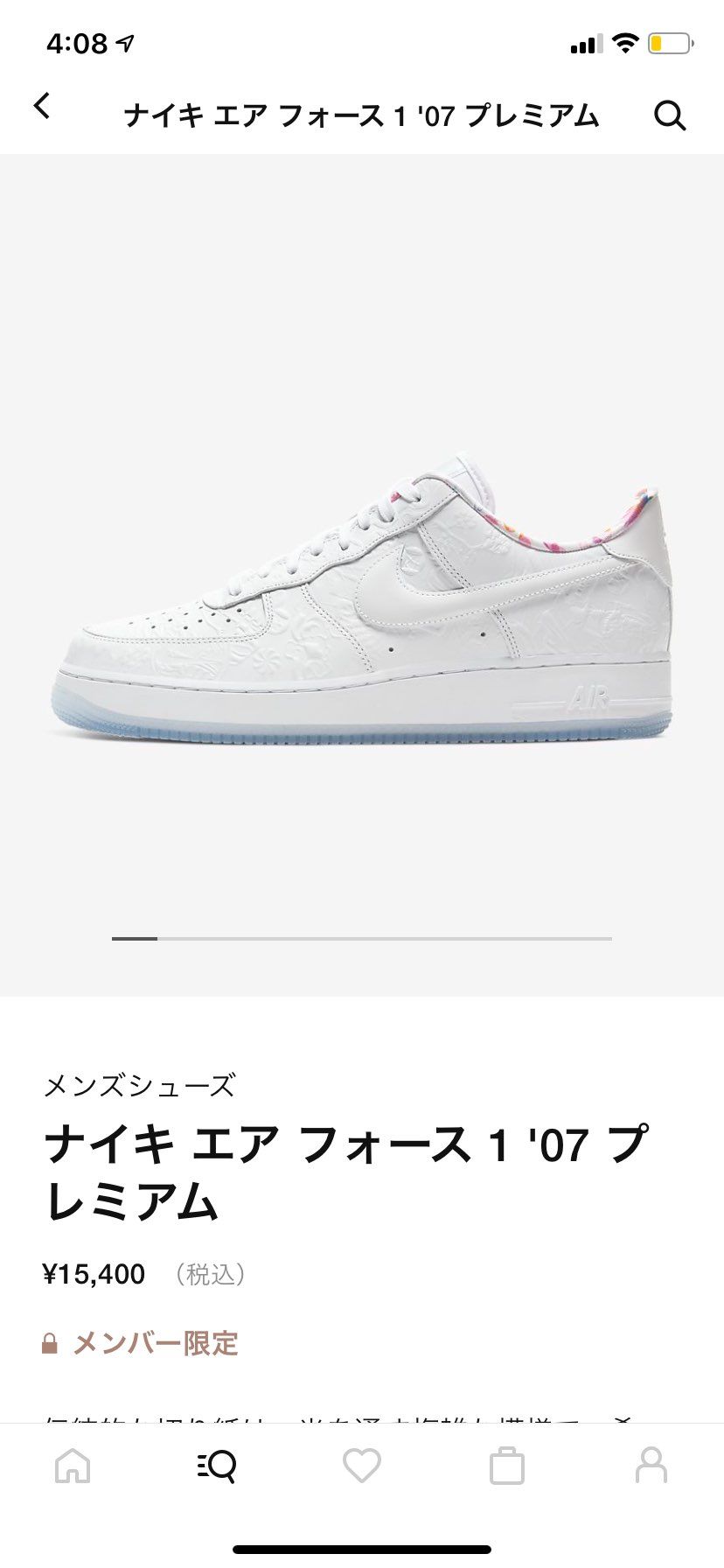Open the Shop search tab
Image resolution: width=724 pixels, height=1568 pixels.
[217, 1465]
